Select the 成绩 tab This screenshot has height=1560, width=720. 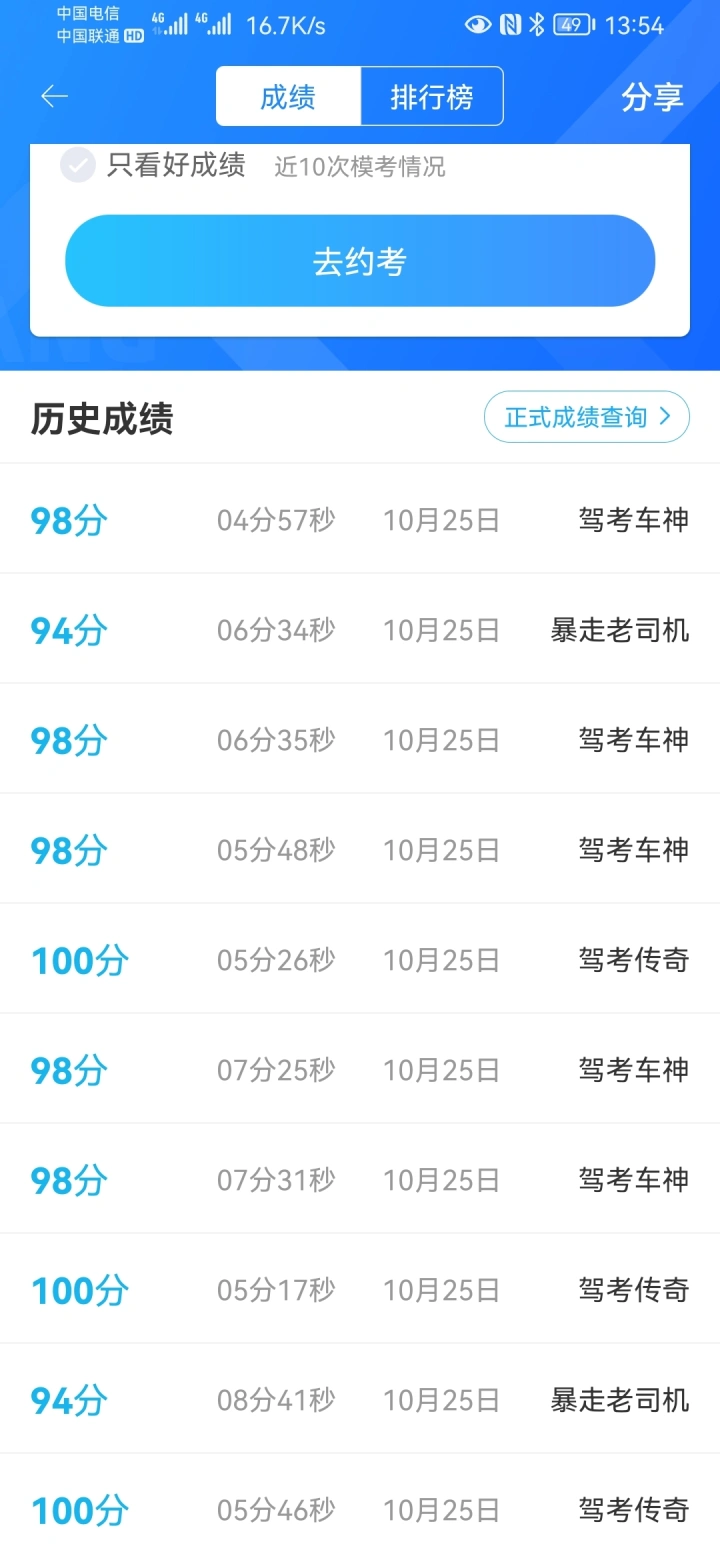tap(288, 97)
